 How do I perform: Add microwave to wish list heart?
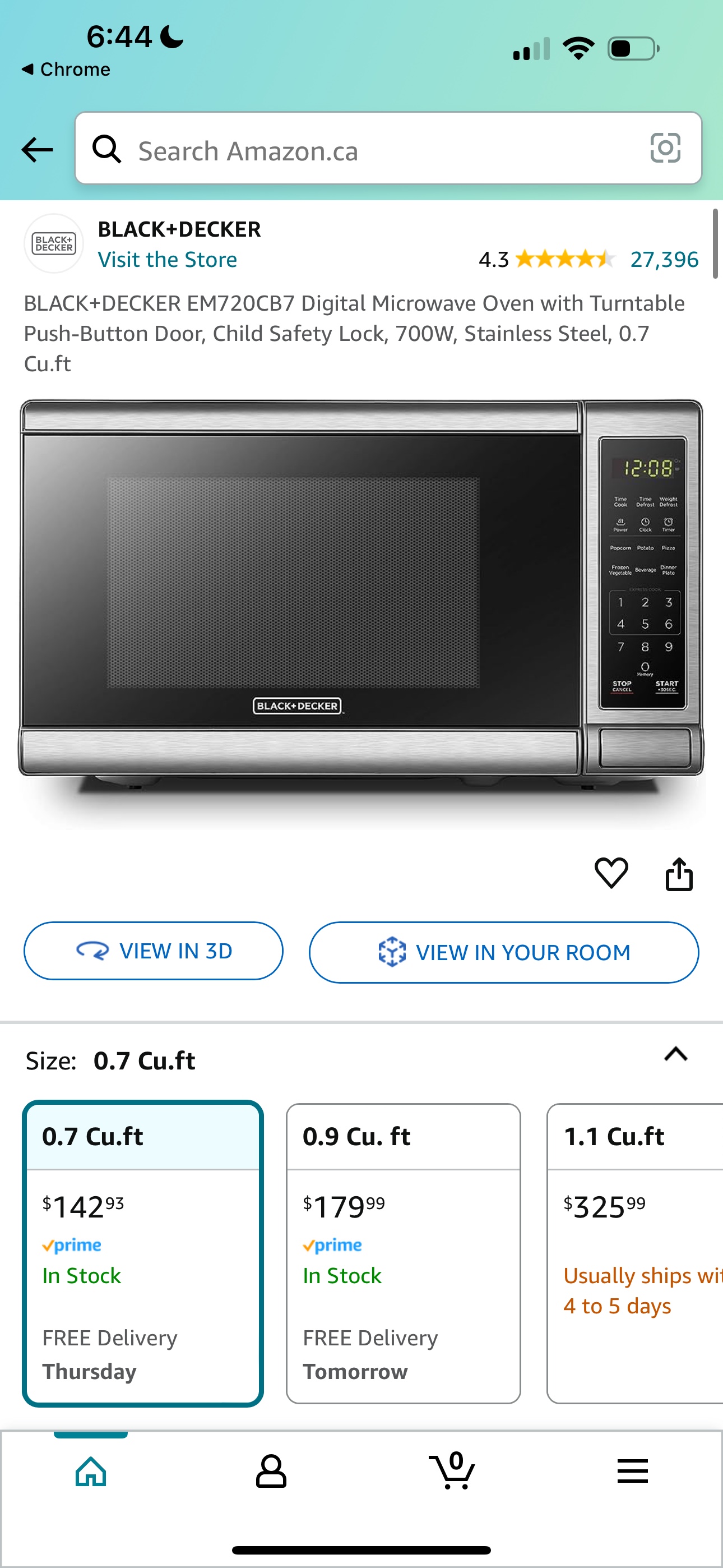[611, 874]
